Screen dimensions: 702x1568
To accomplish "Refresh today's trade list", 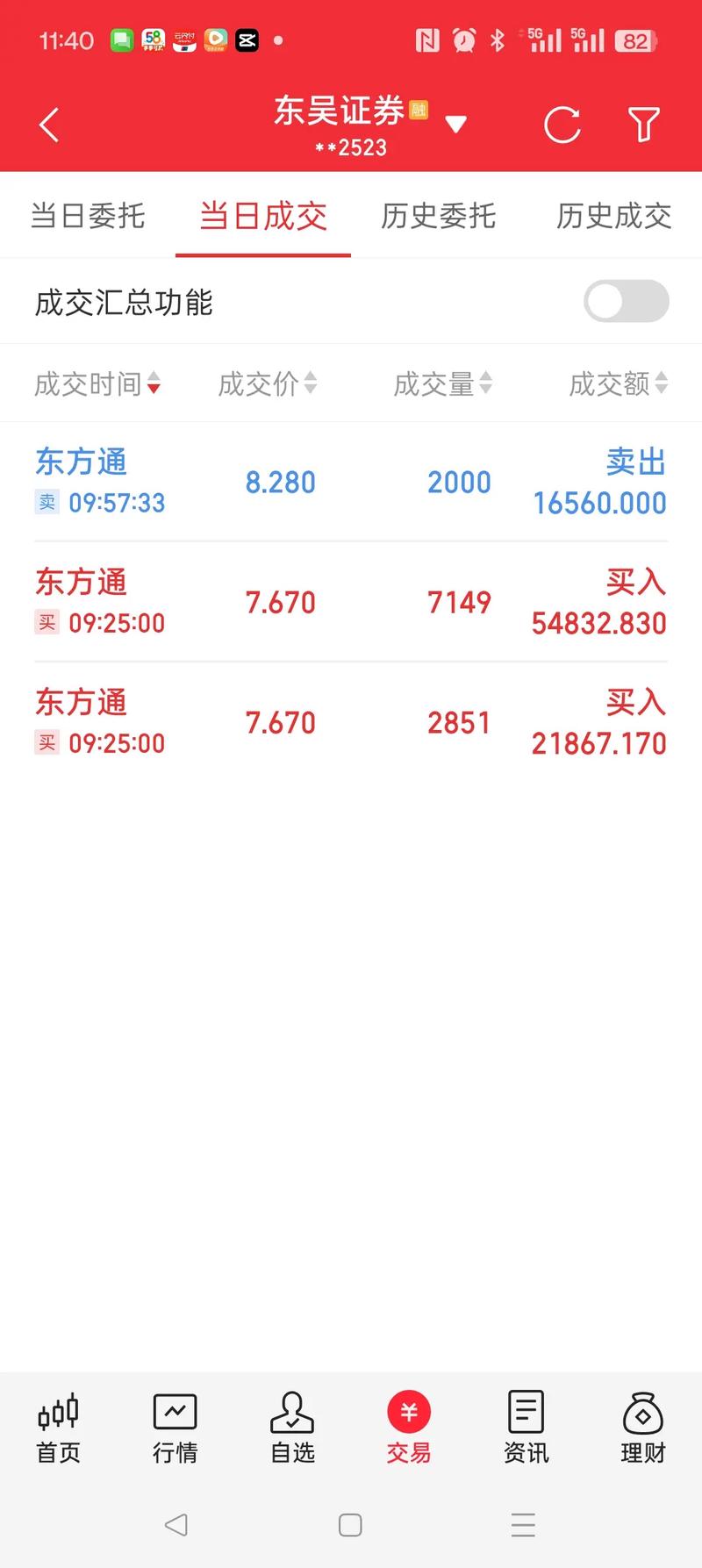I will point(562,125).
